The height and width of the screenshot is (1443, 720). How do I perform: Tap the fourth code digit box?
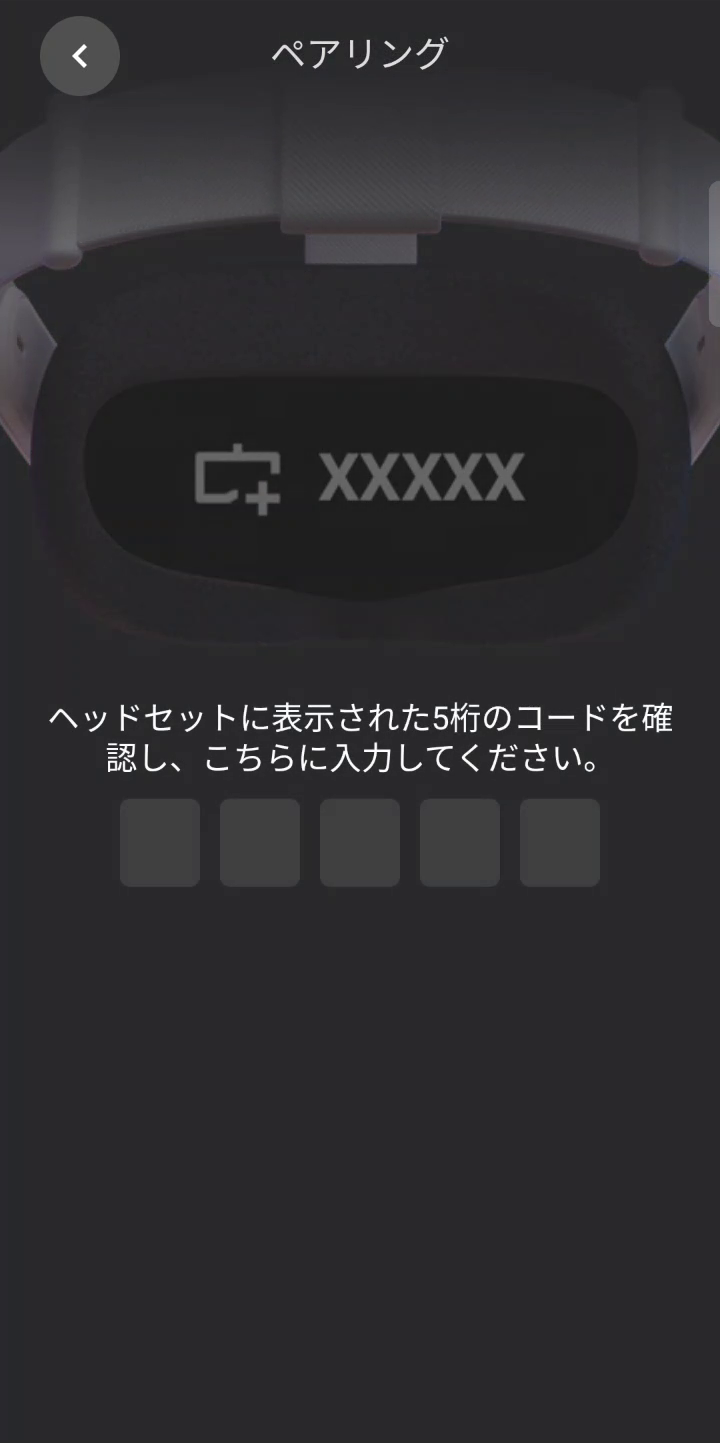point(460,842)
